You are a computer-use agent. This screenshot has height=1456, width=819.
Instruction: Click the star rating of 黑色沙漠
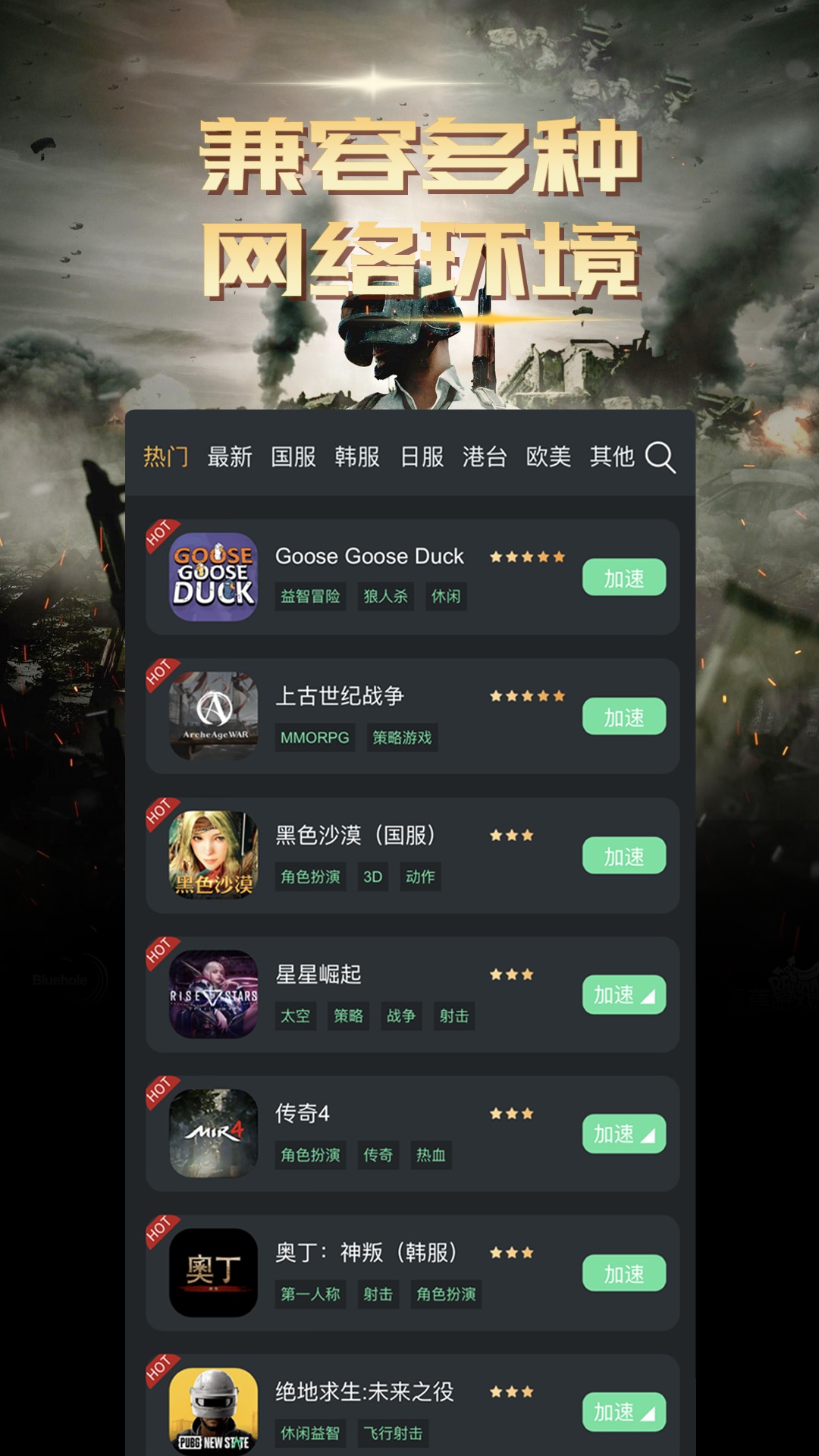point(512,833)
